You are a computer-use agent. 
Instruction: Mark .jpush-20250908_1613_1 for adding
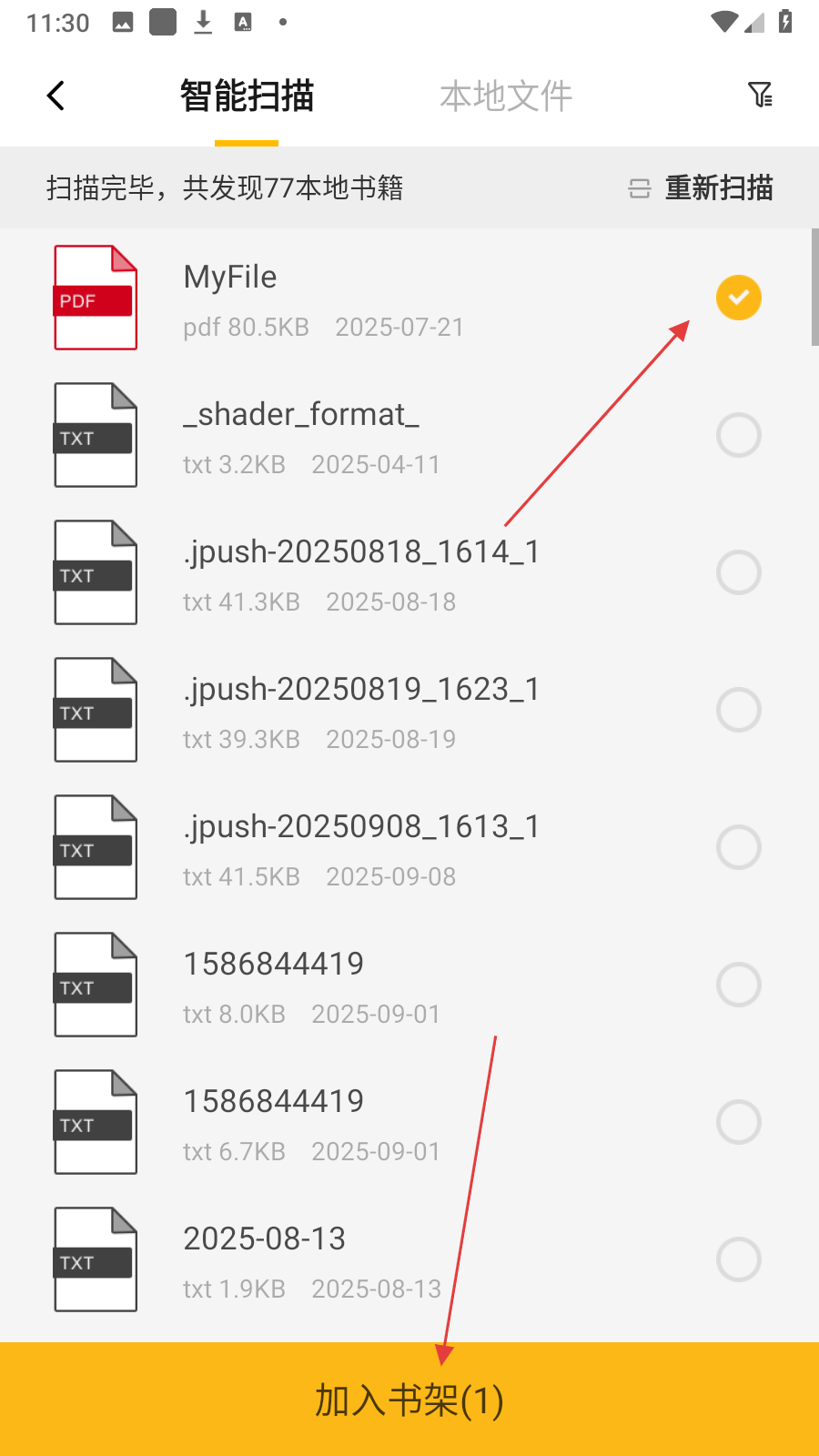pyautogui.click(x=738, y=847)
